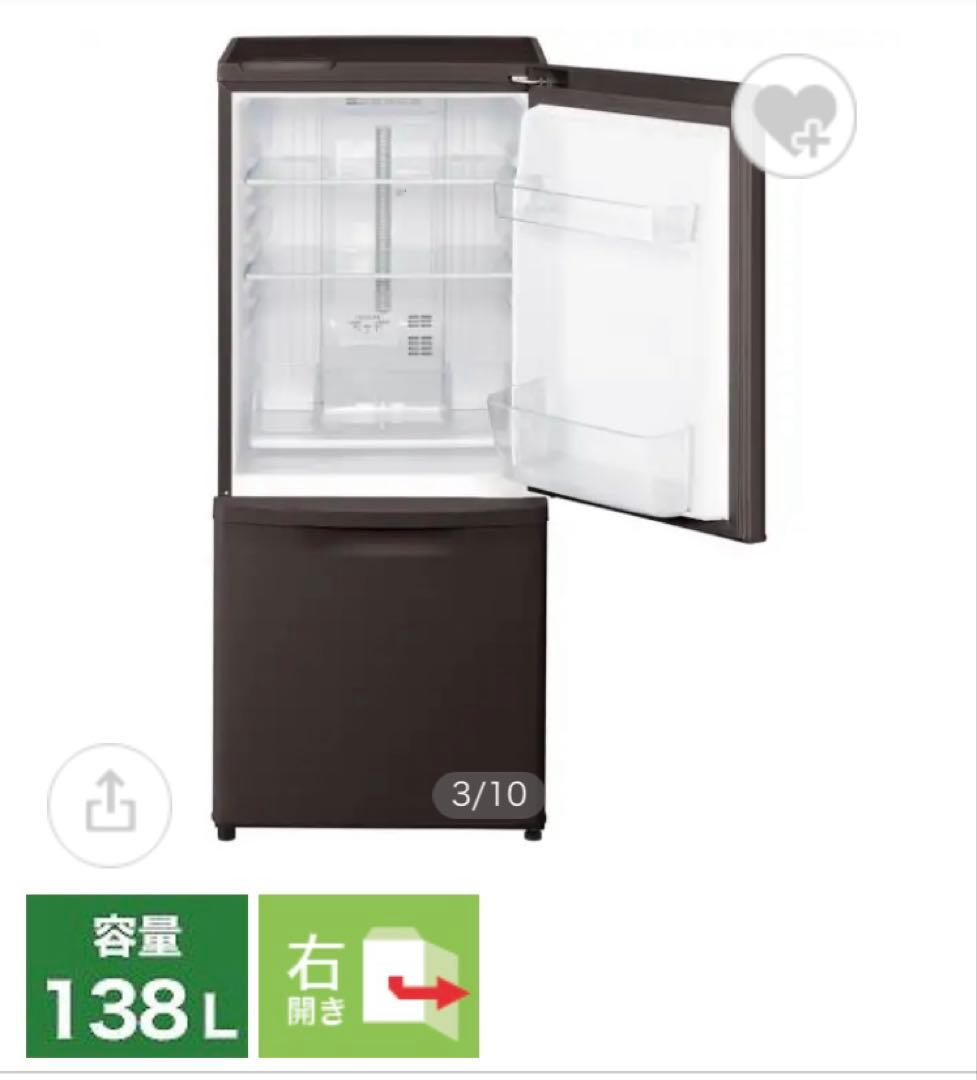Share this product listing

point(110,804)
